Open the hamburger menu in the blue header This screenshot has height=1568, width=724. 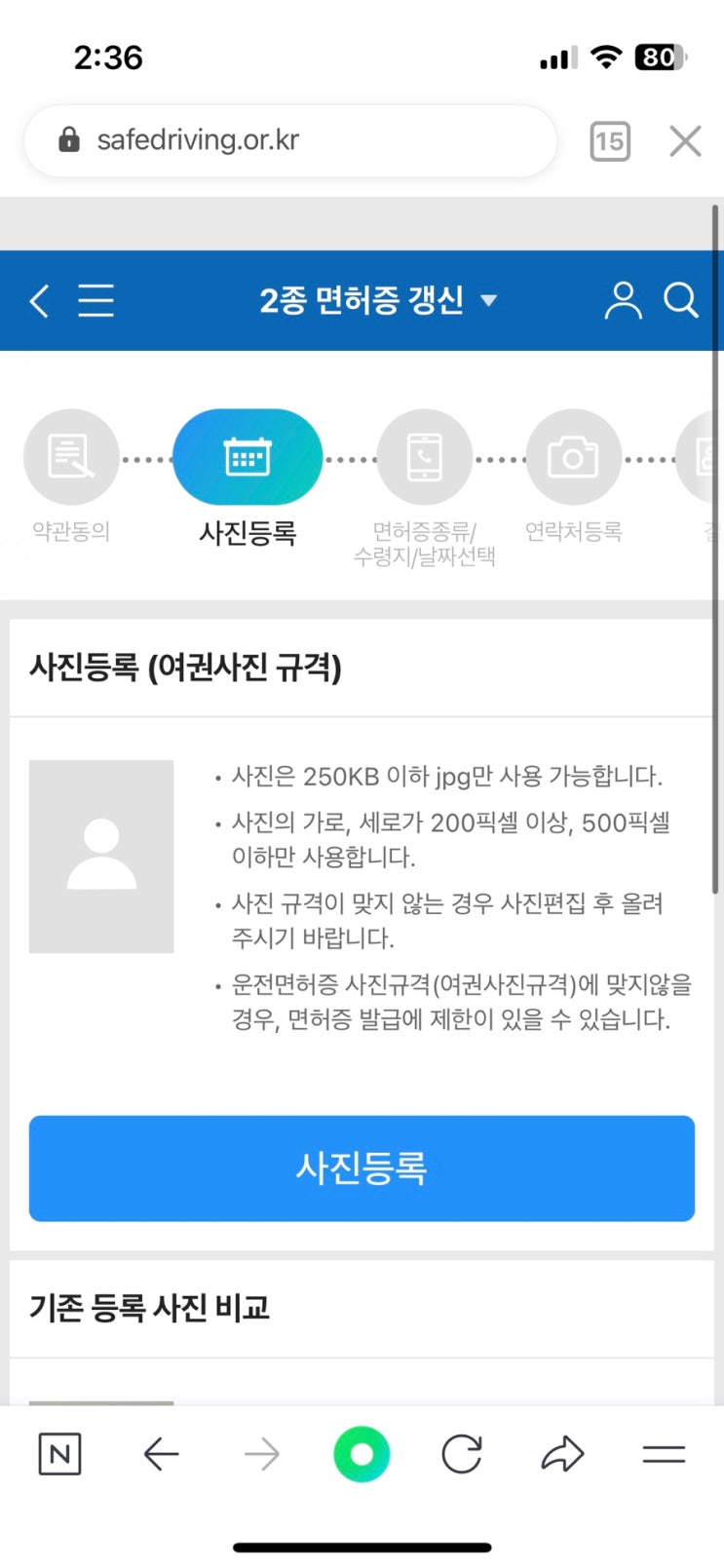95,300
